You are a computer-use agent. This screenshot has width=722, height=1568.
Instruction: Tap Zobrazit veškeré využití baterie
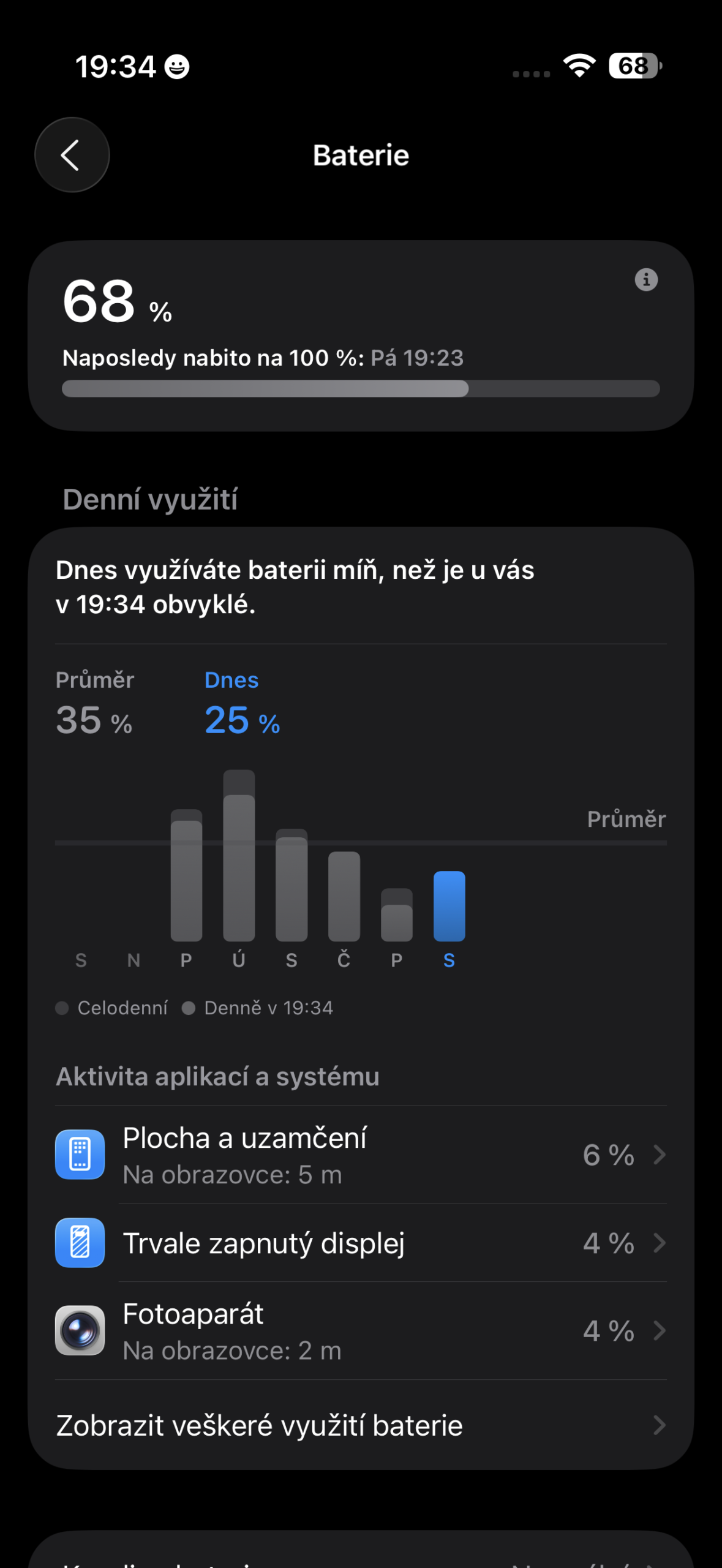coord(361,1426)
